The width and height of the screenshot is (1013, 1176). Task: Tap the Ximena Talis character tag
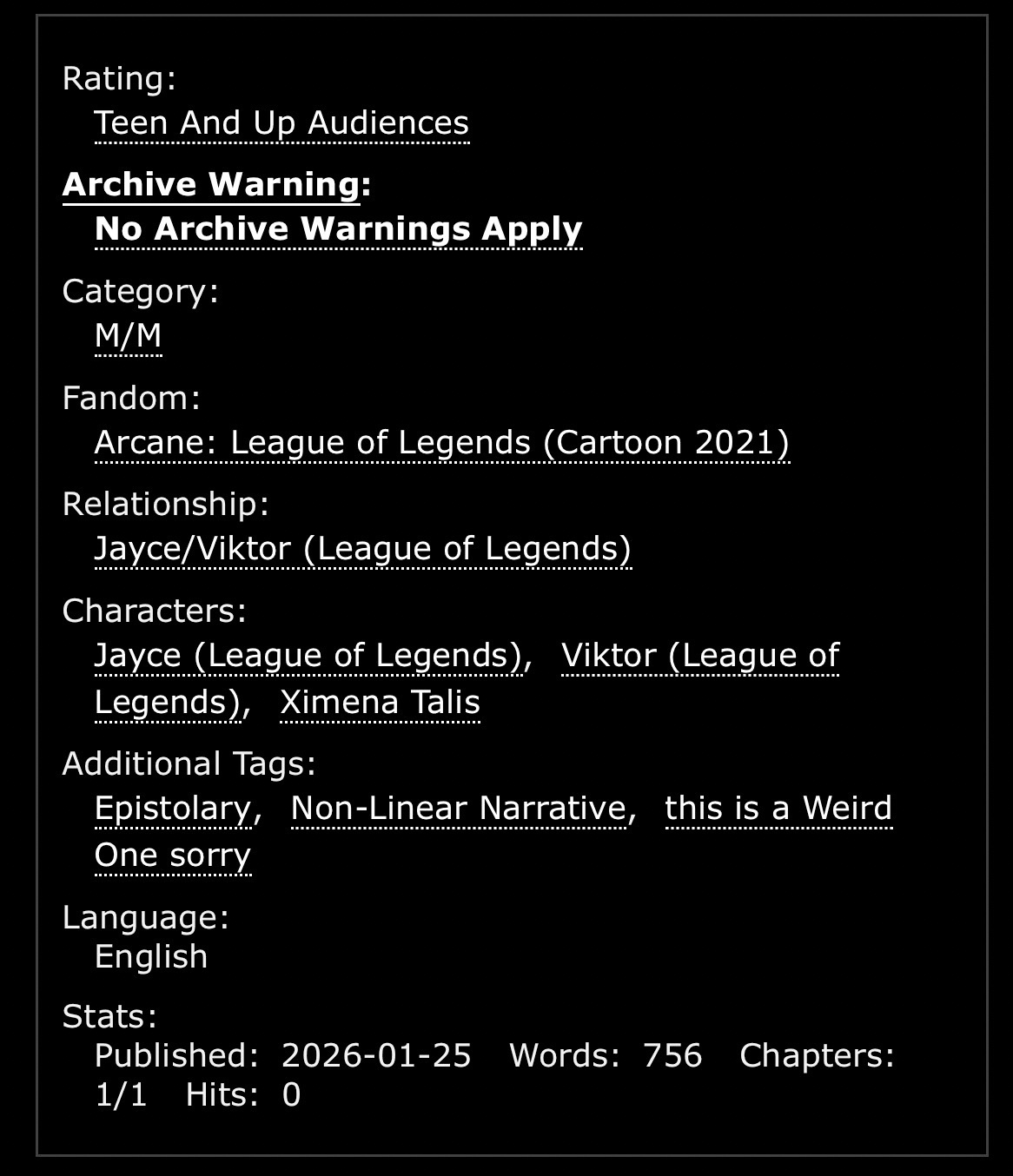380,703
